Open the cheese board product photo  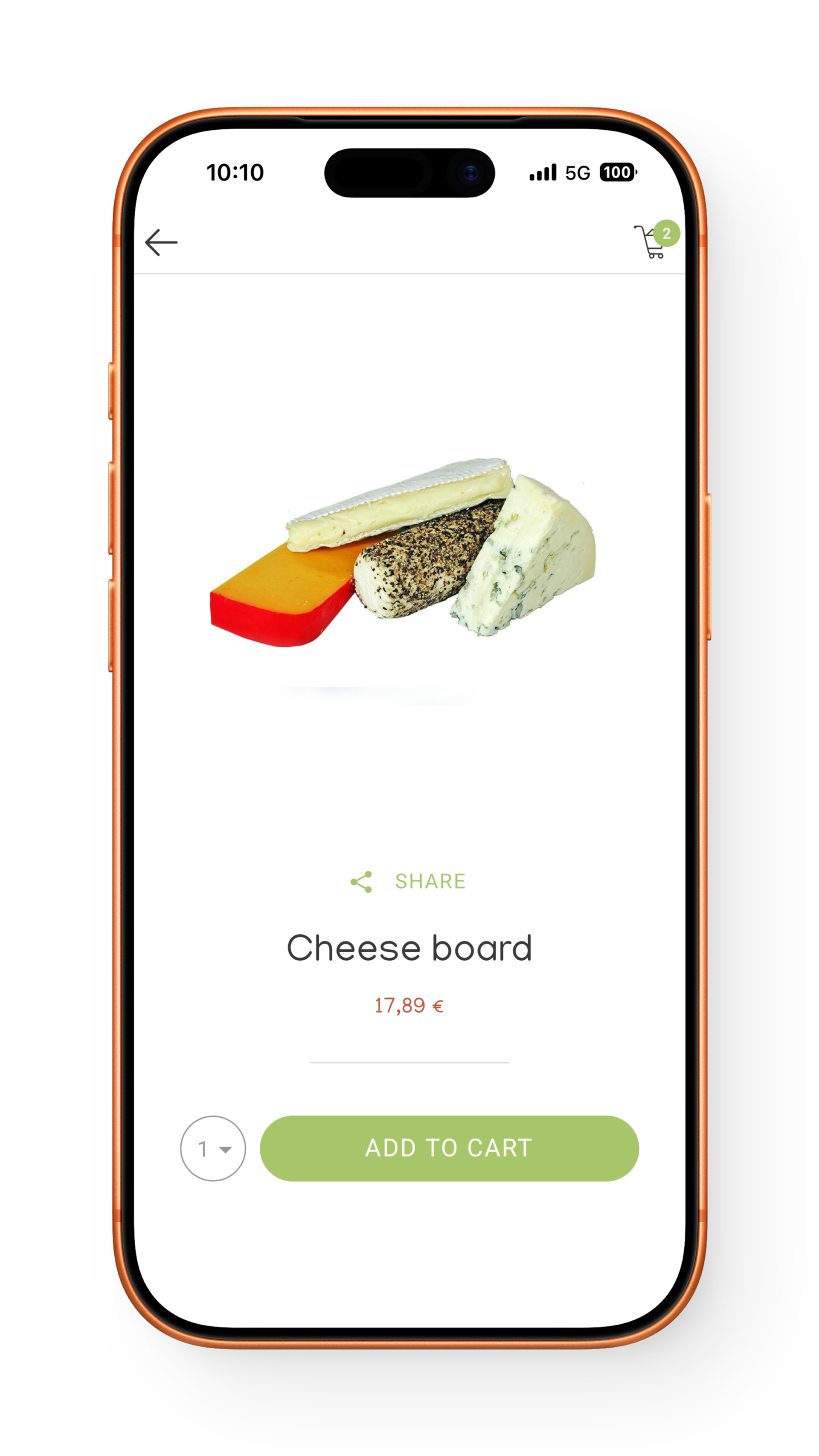(x=402, y=553)
